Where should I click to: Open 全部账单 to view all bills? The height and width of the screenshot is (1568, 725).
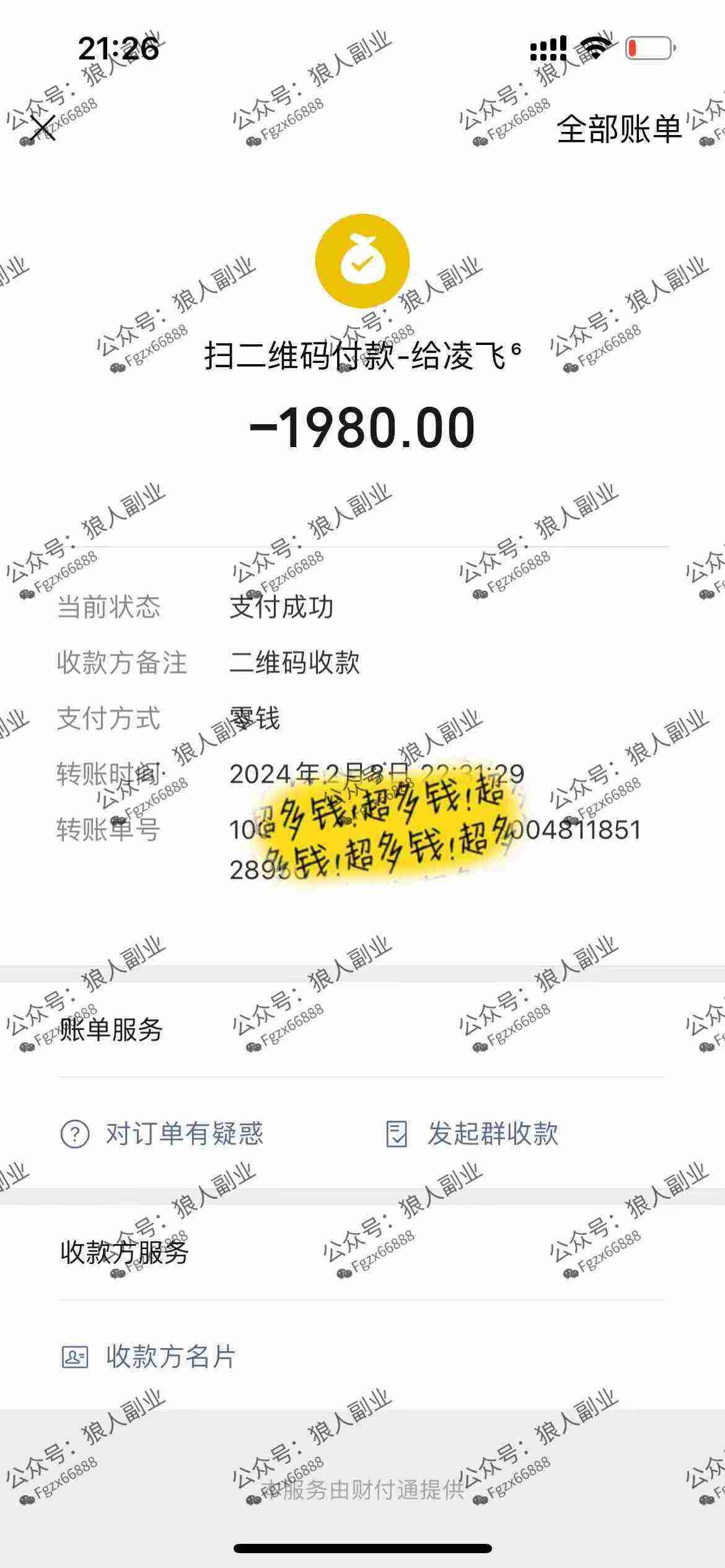pos(618,129)
